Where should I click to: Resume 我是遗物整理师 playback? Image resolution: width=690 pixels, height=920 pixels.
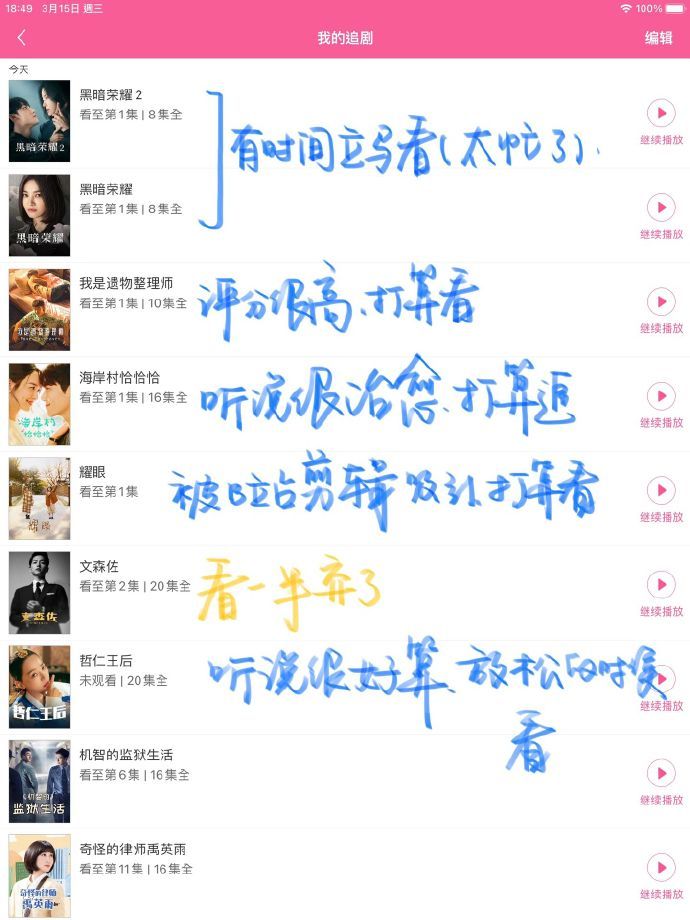pyautogui.click(x=661, y=302)
